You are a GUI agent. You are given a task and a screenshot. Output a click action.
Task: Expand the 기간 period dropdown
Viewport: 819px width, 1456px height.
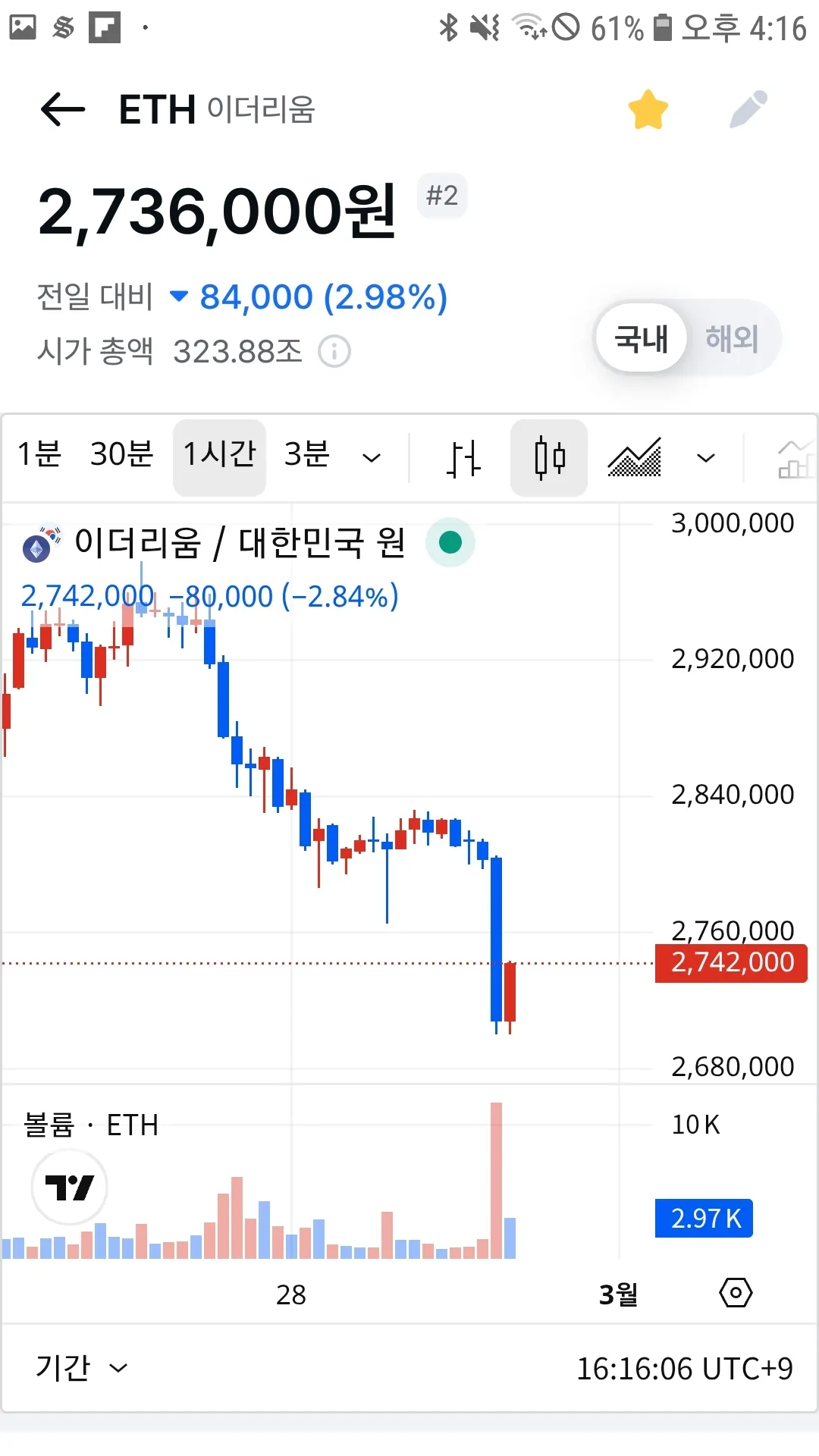81,1368
